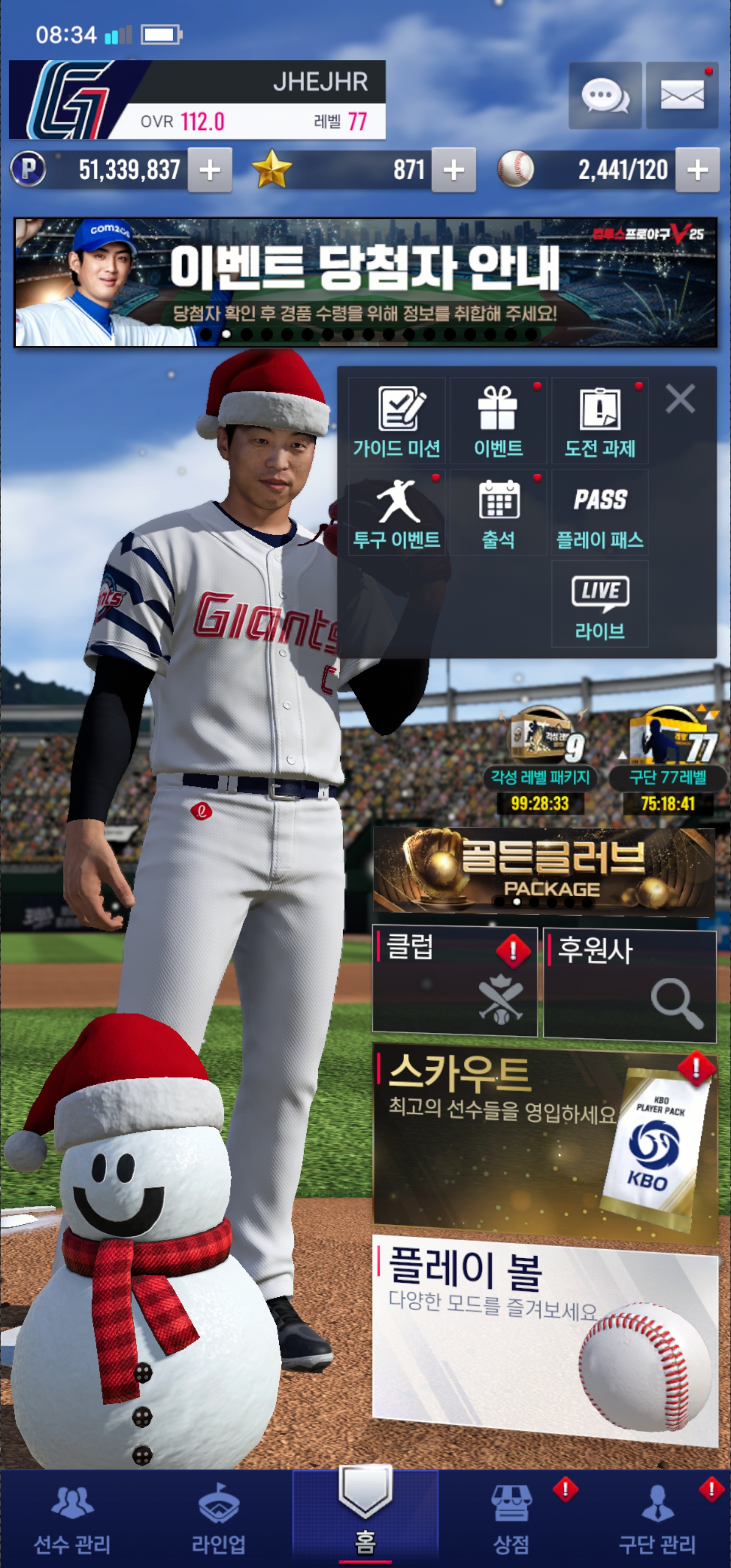Add more stars with the plus button
The width and height of the screenshot is (731, 1568).
click(x=453, y=171)
